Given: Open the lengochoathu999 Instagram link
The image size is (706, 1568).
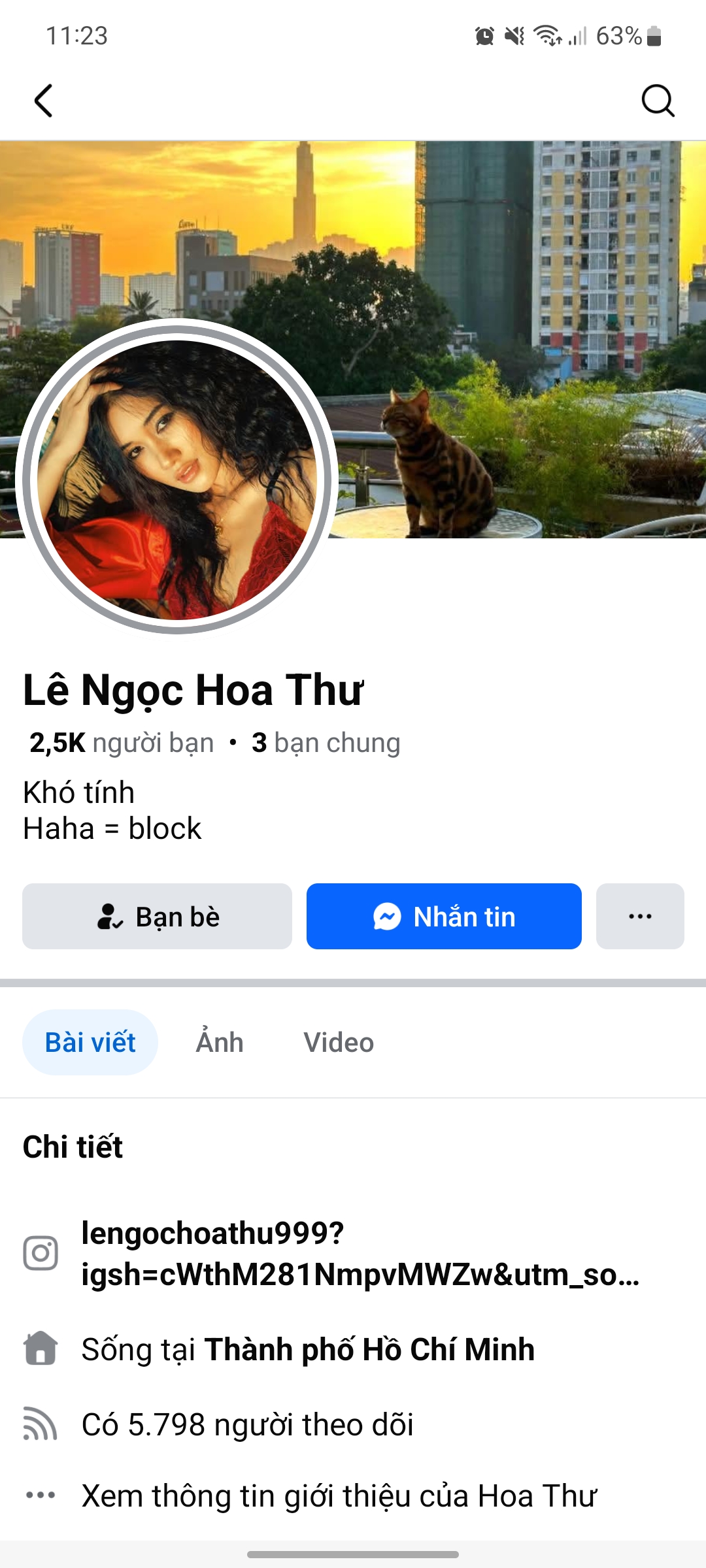Looking at the screenshot, I should pos(360,1253).
